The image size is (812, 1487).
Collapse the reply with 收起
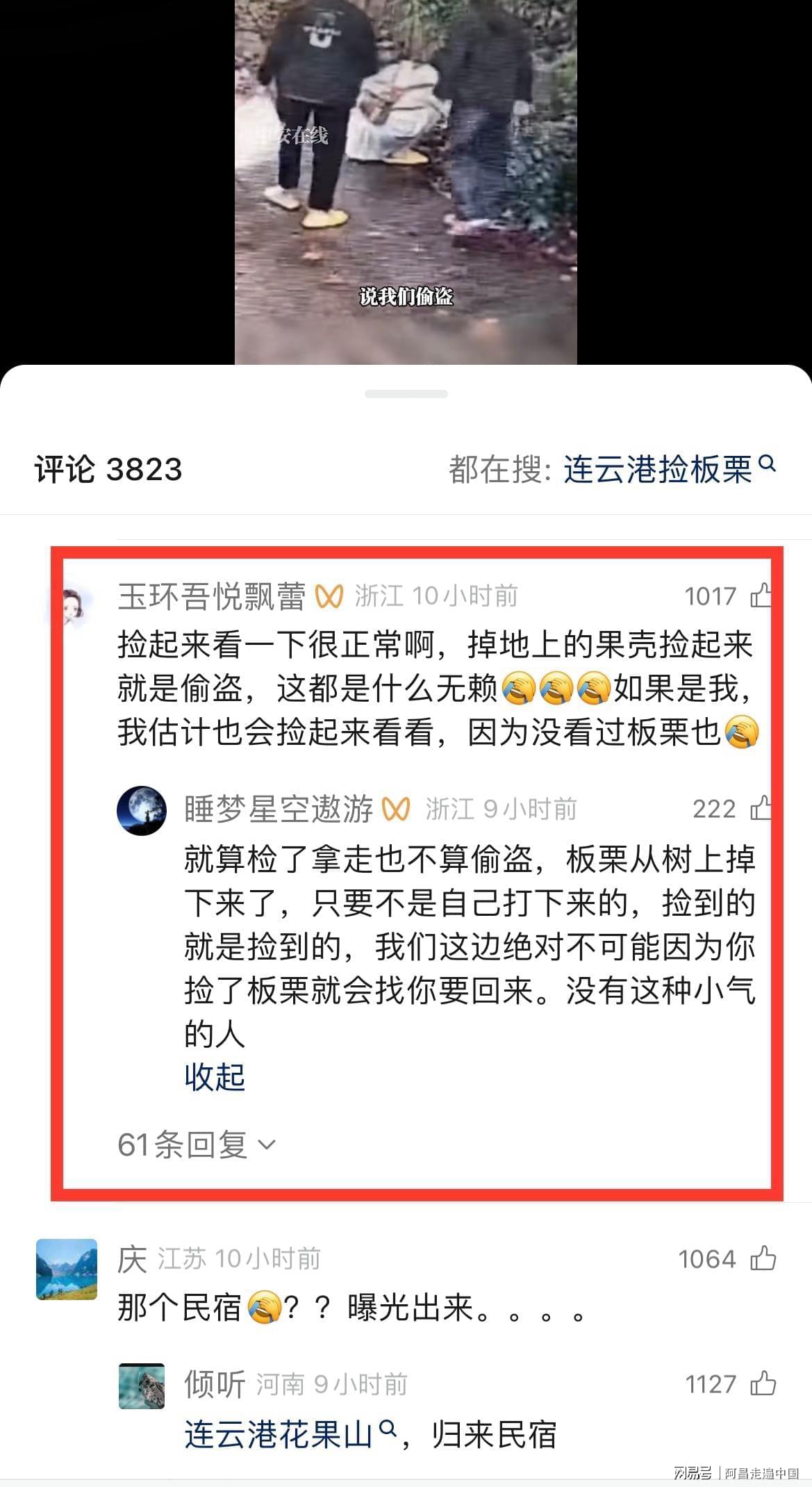coord(215,1077)
